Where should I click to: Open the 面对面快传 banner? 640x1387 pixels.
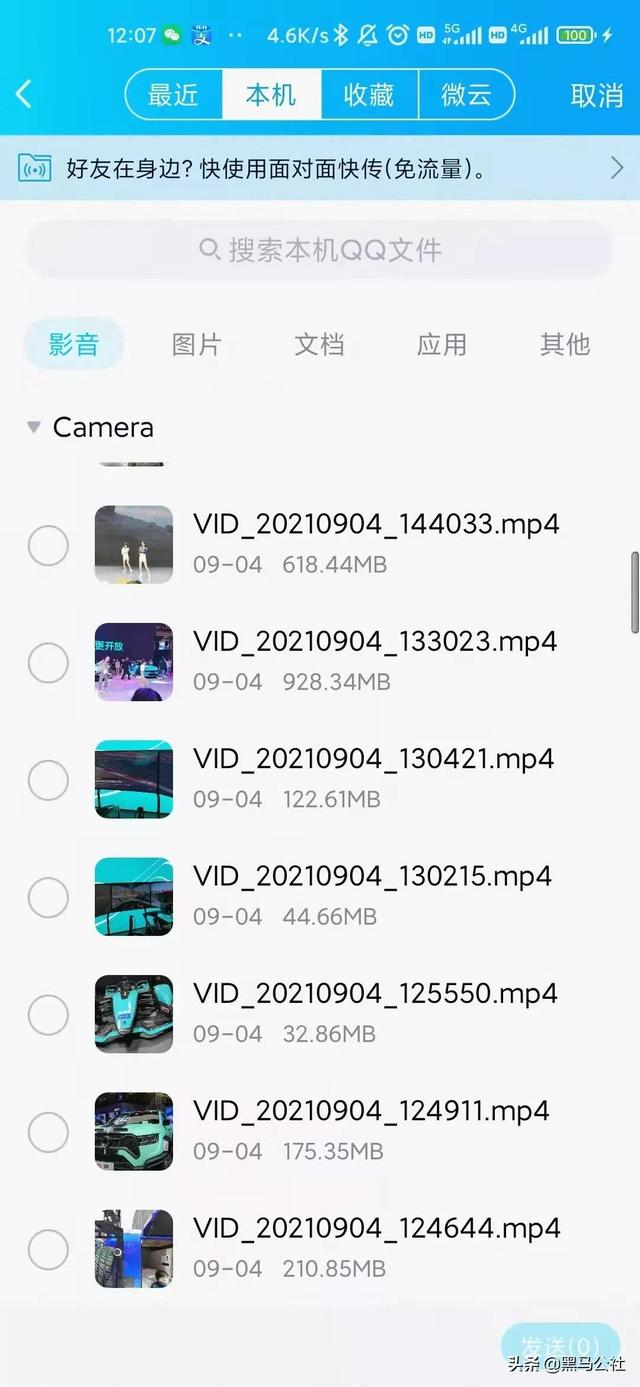320,168
